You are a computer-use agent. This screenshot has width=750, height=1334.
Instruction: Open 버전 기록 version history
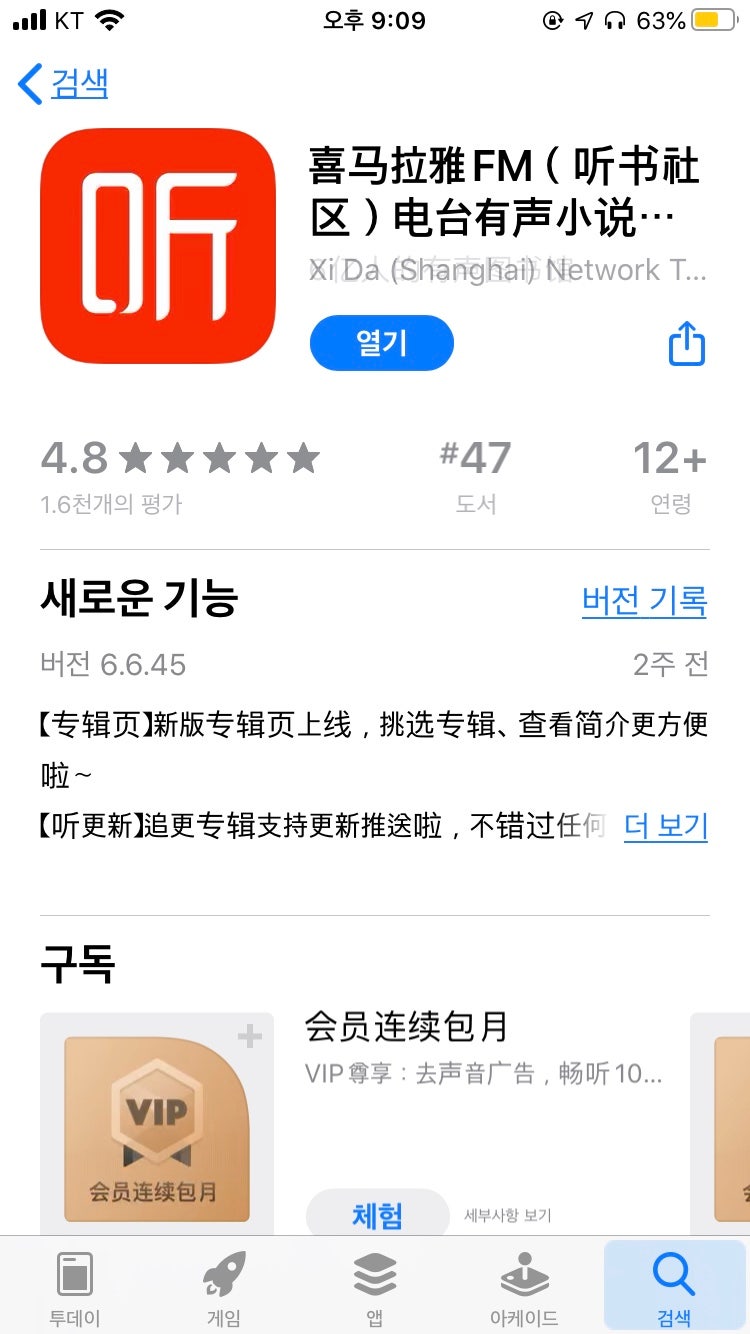644,600
